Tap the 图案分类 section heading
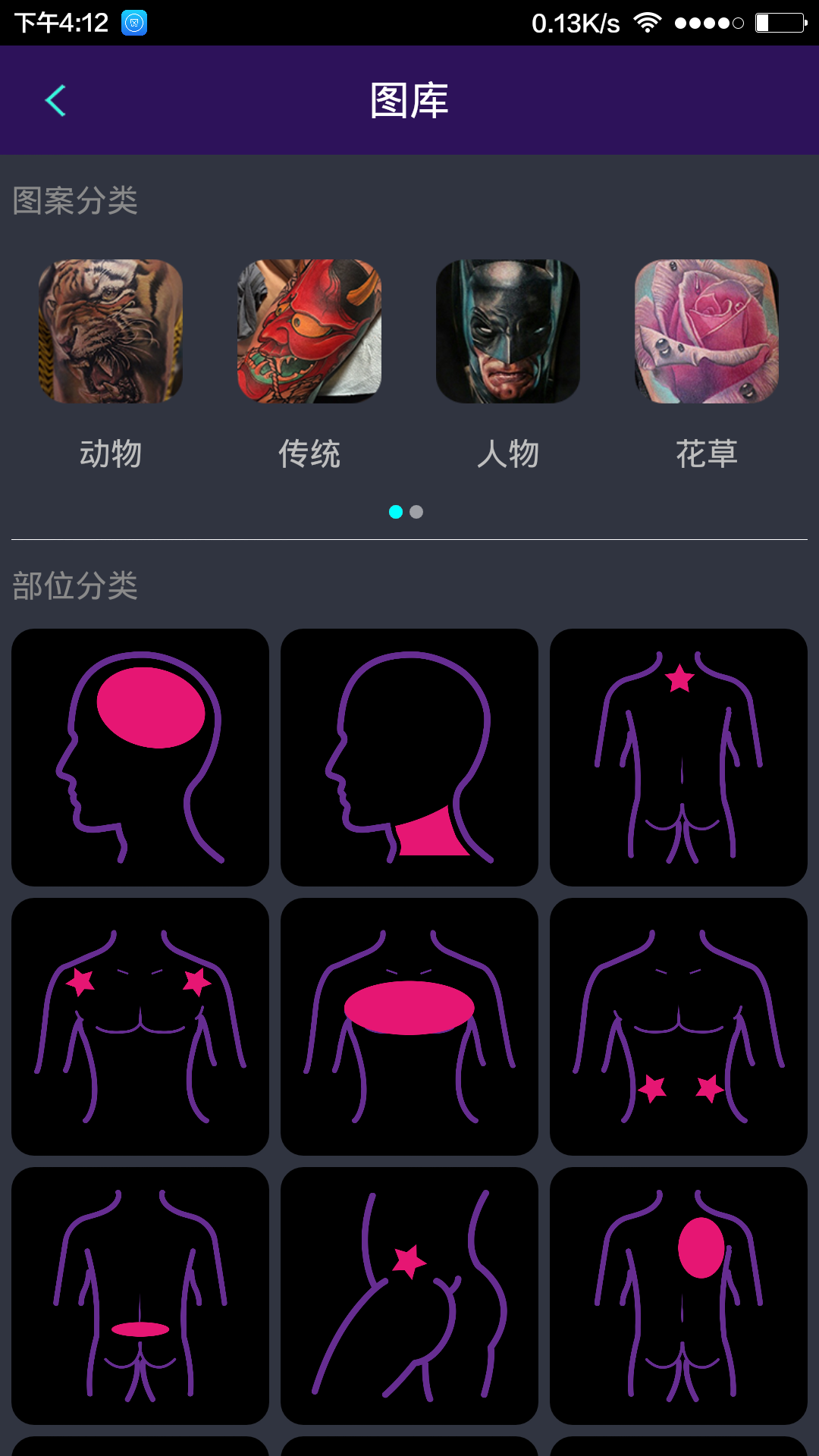 (x=75, y=201)
